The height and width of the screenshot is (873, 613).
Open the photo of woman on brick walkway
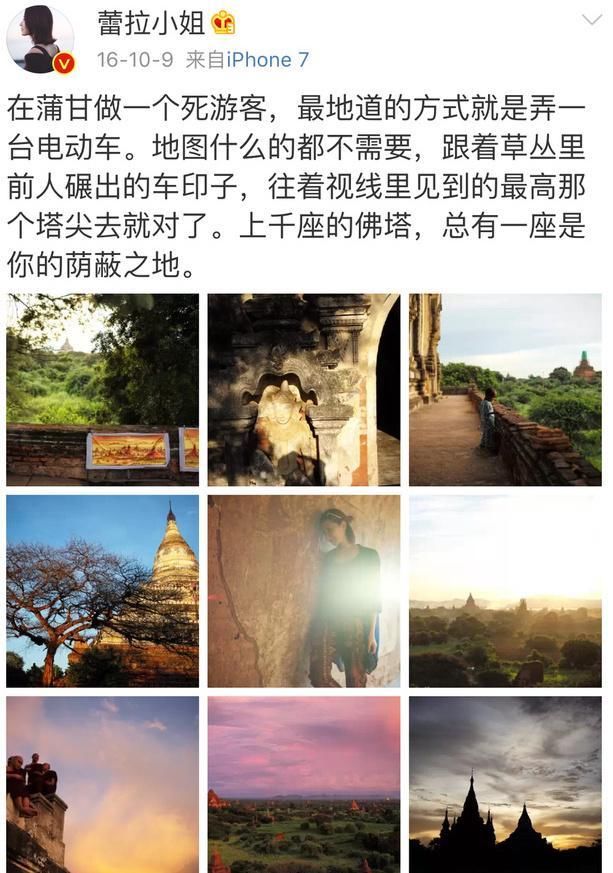coord(505,389)
